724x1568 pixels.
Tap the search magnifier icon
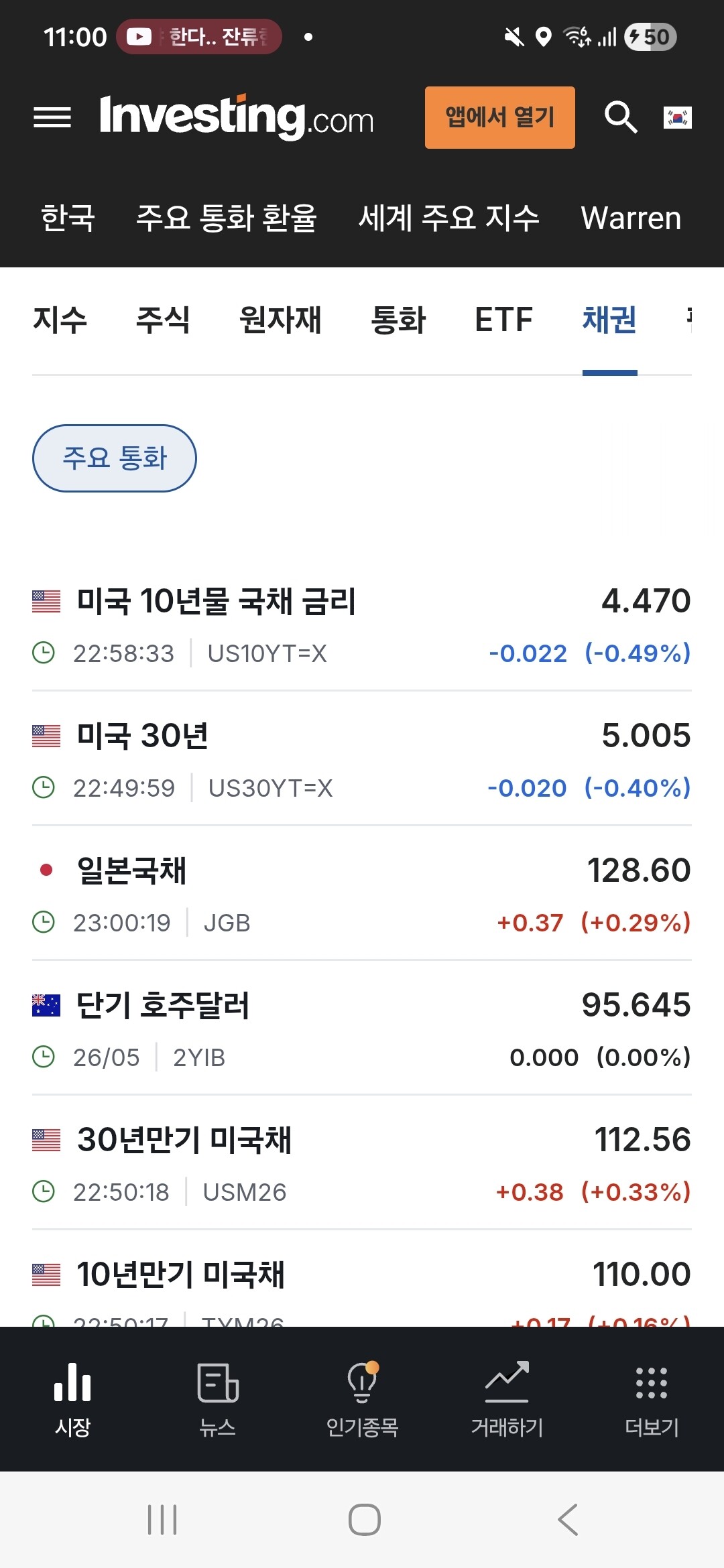point(620,118)
